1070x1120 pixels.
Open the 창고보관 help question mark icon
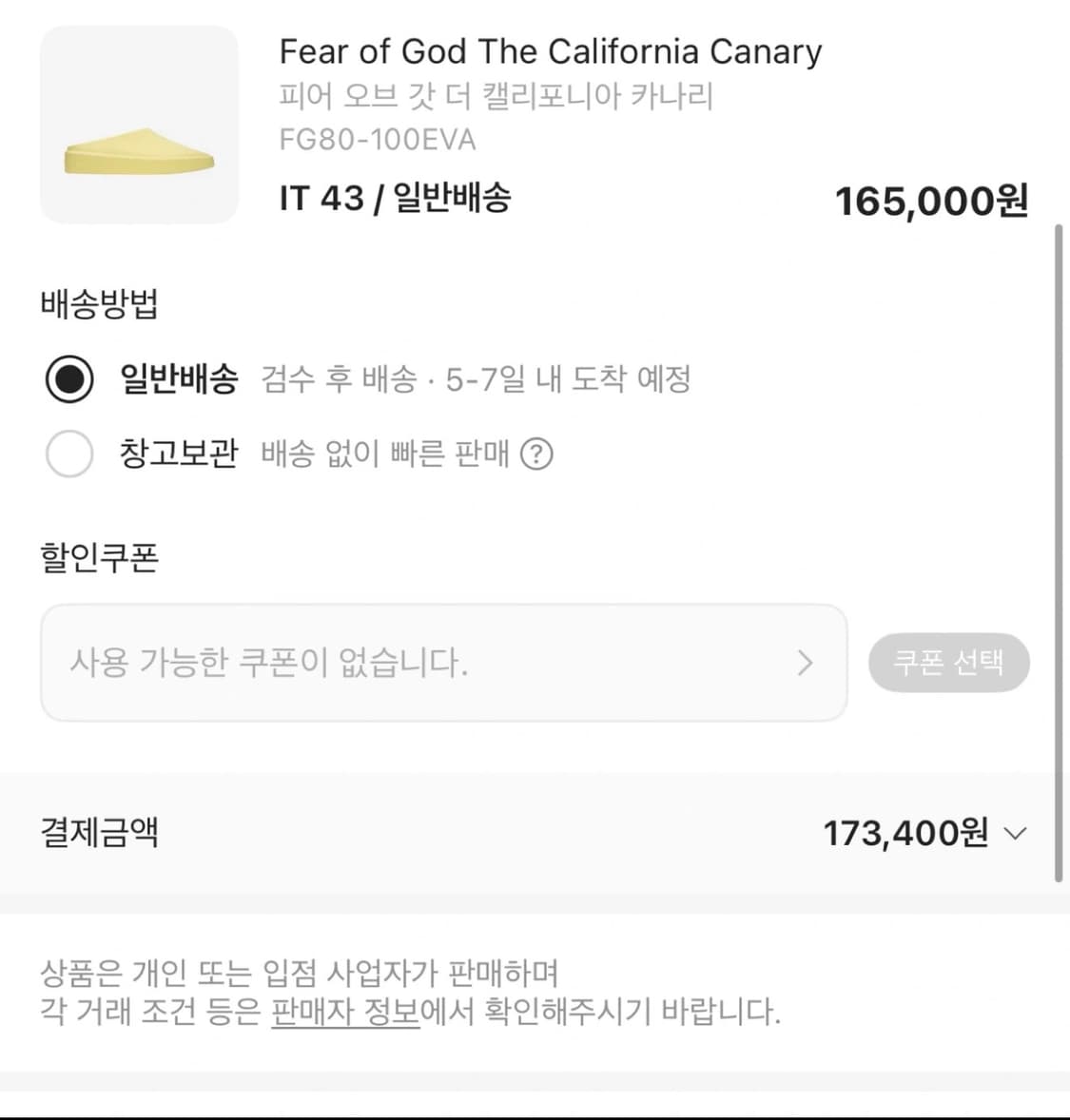pyautogui.click(x=539, y=454)
